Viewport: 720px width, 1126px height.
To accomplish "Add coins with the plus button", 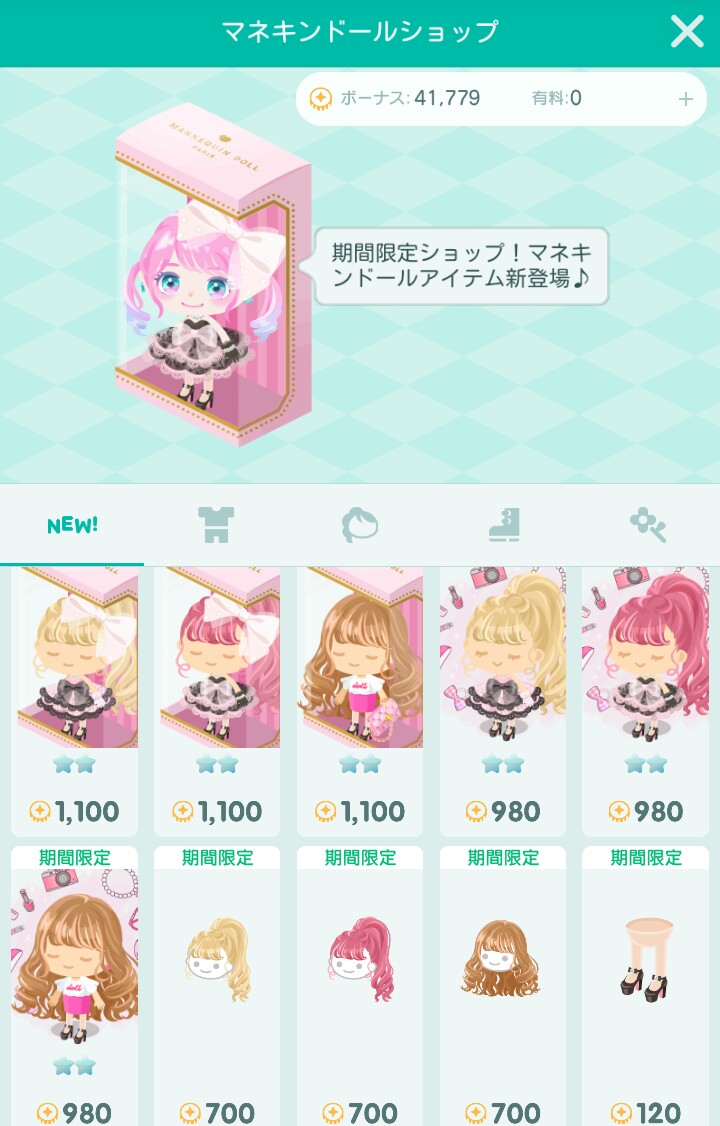I will click(x=686, y=99).
